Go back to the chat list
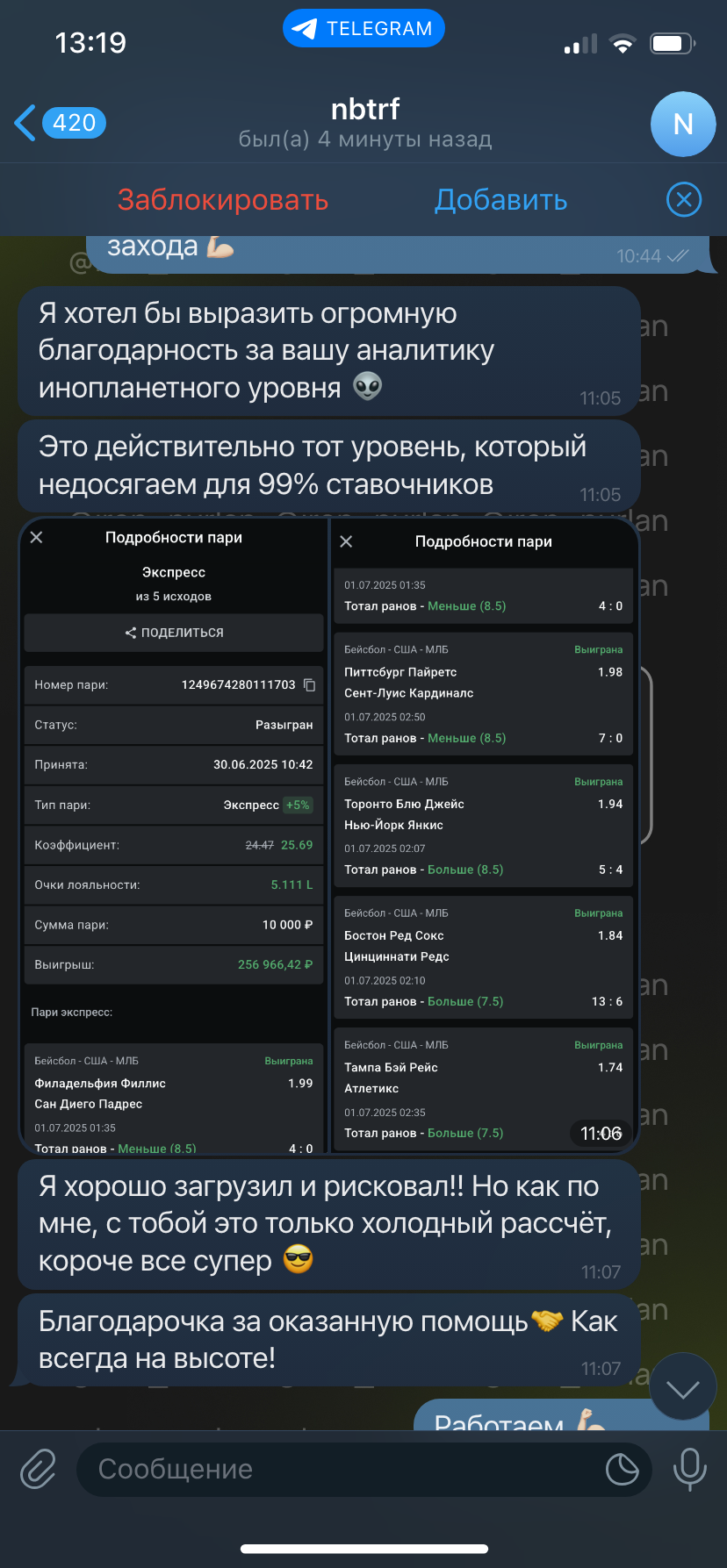The width and height of the screenshot is (727, 1568). [60, 123]
